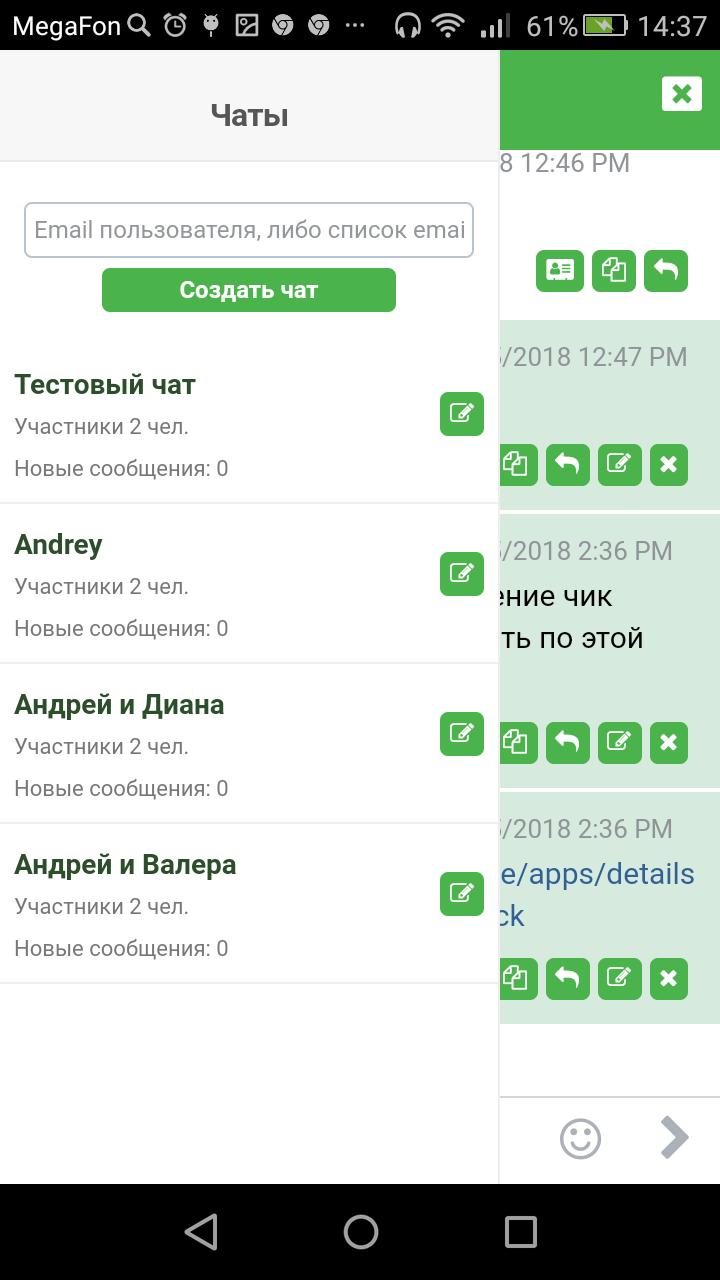
Task: Edit the 12:47 PM message
Action: pos(619,465)
